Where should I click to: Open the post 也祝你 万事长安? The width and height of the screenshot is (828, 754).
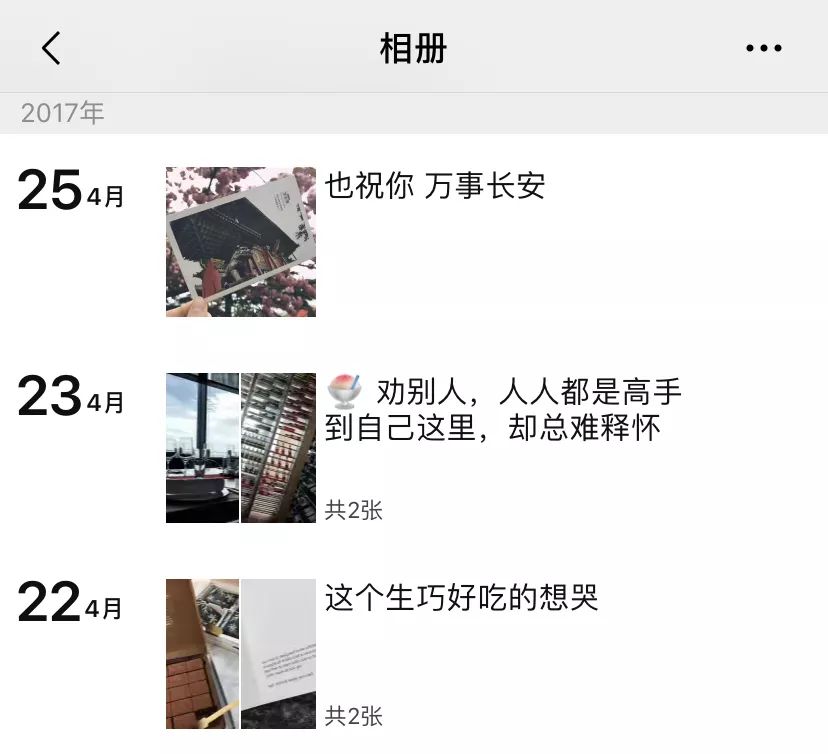(435, 186)
